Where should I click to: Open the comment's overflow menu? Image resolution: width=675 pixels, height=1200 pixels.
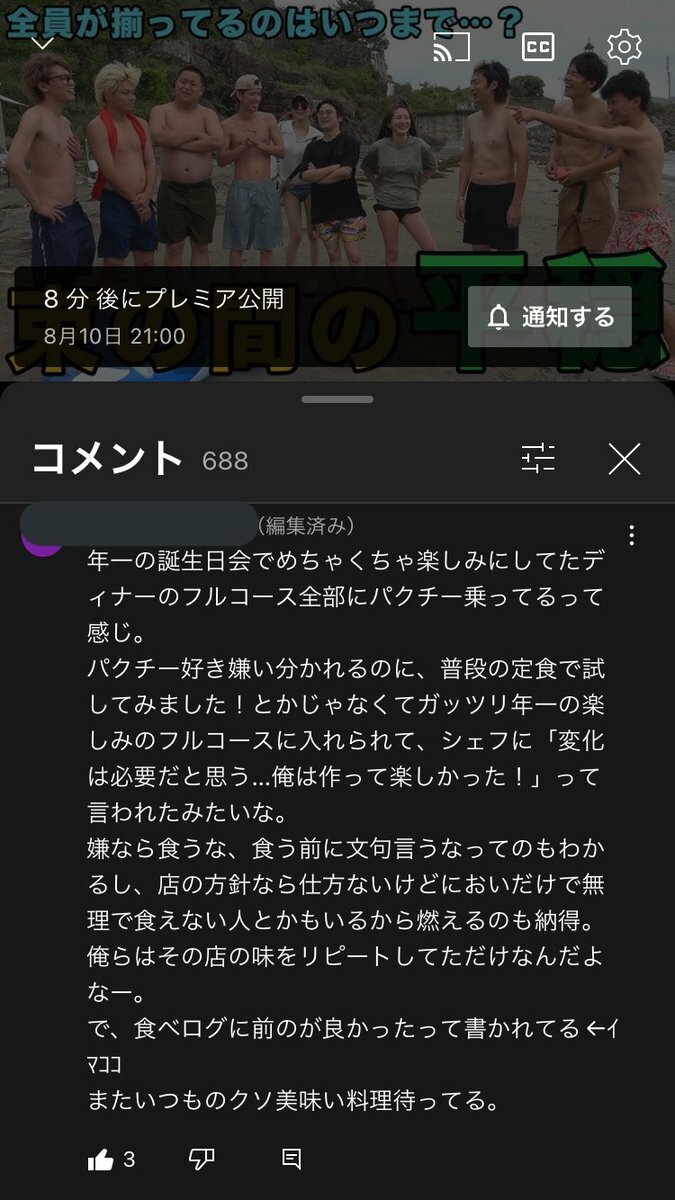click(631, 535)
